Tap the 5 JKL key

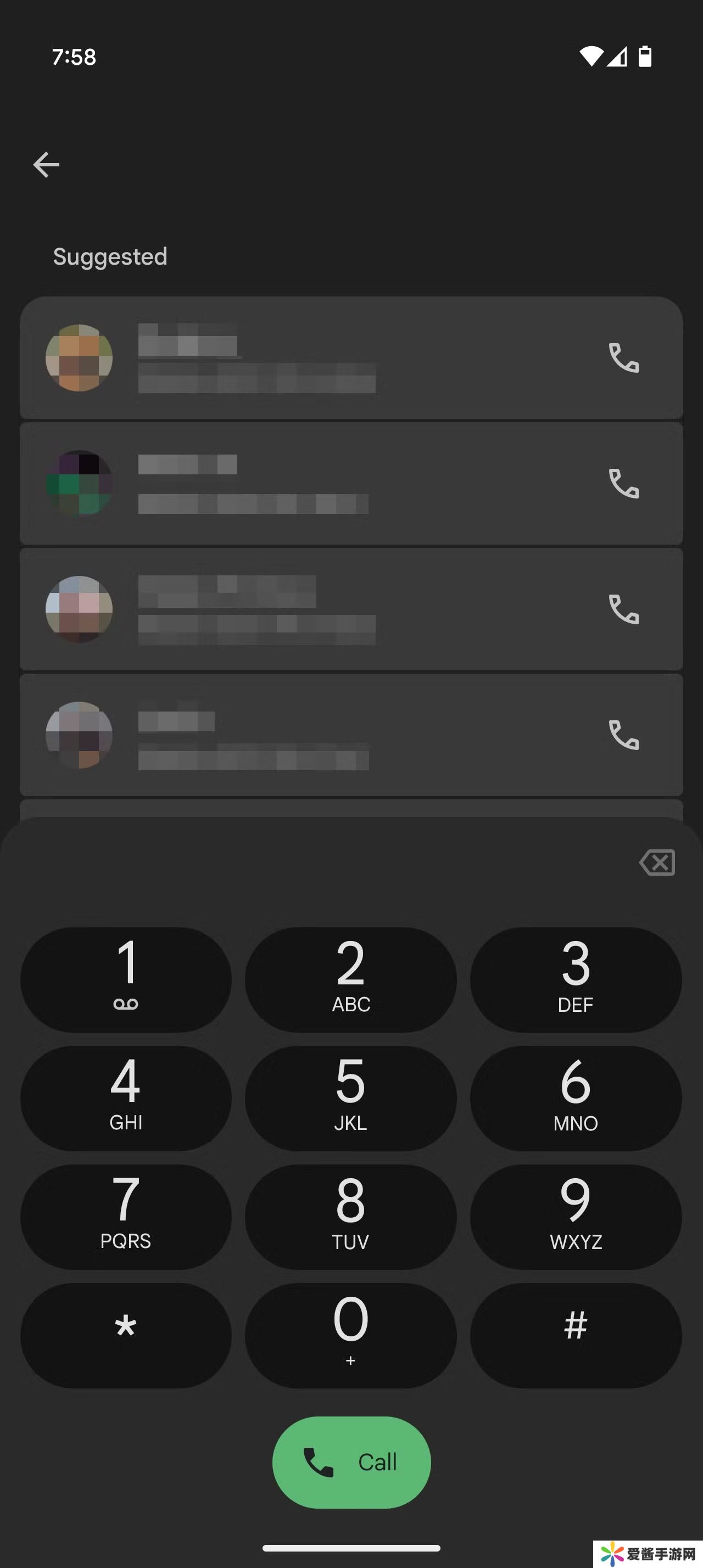pyautogui.click(x=350, y=1098)
